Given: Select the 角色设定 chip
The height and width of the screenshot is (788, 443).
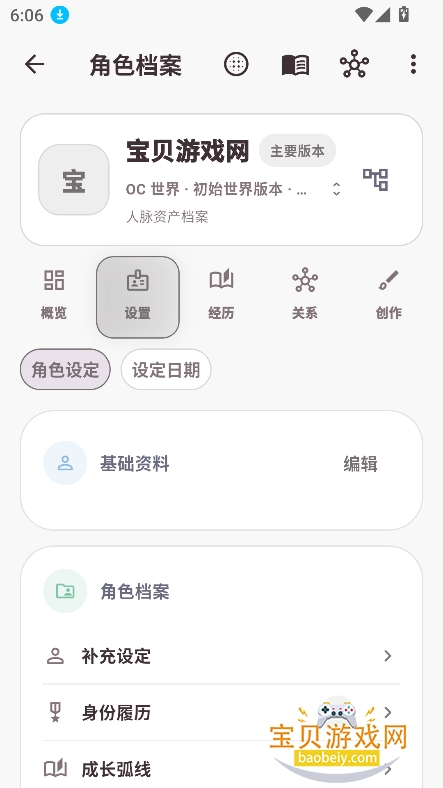Looking at the screenshot, I should tap(65, 370).
